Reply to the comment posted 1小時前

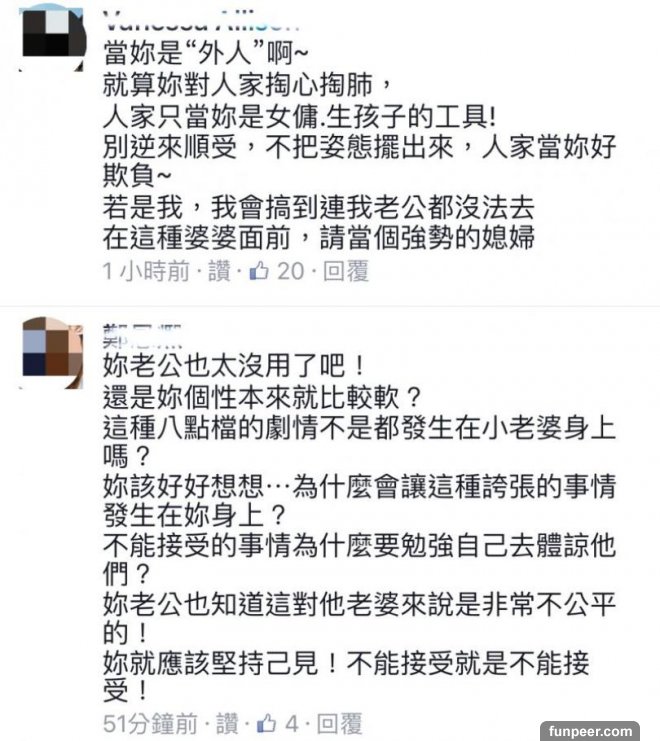[x=346, y=271]
